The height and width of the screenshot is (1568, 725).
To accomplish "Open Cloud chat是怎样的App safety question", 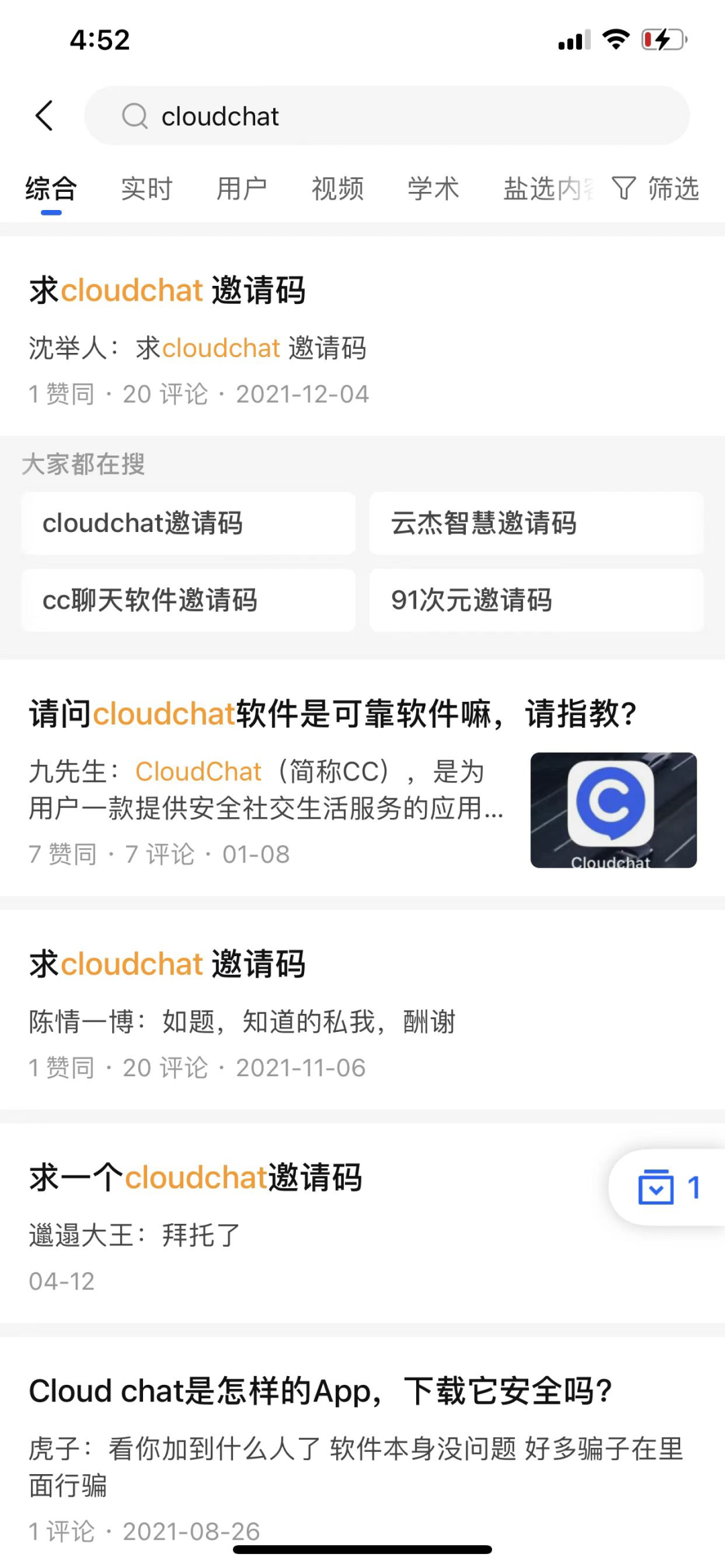I will (x=322, y=1390).
